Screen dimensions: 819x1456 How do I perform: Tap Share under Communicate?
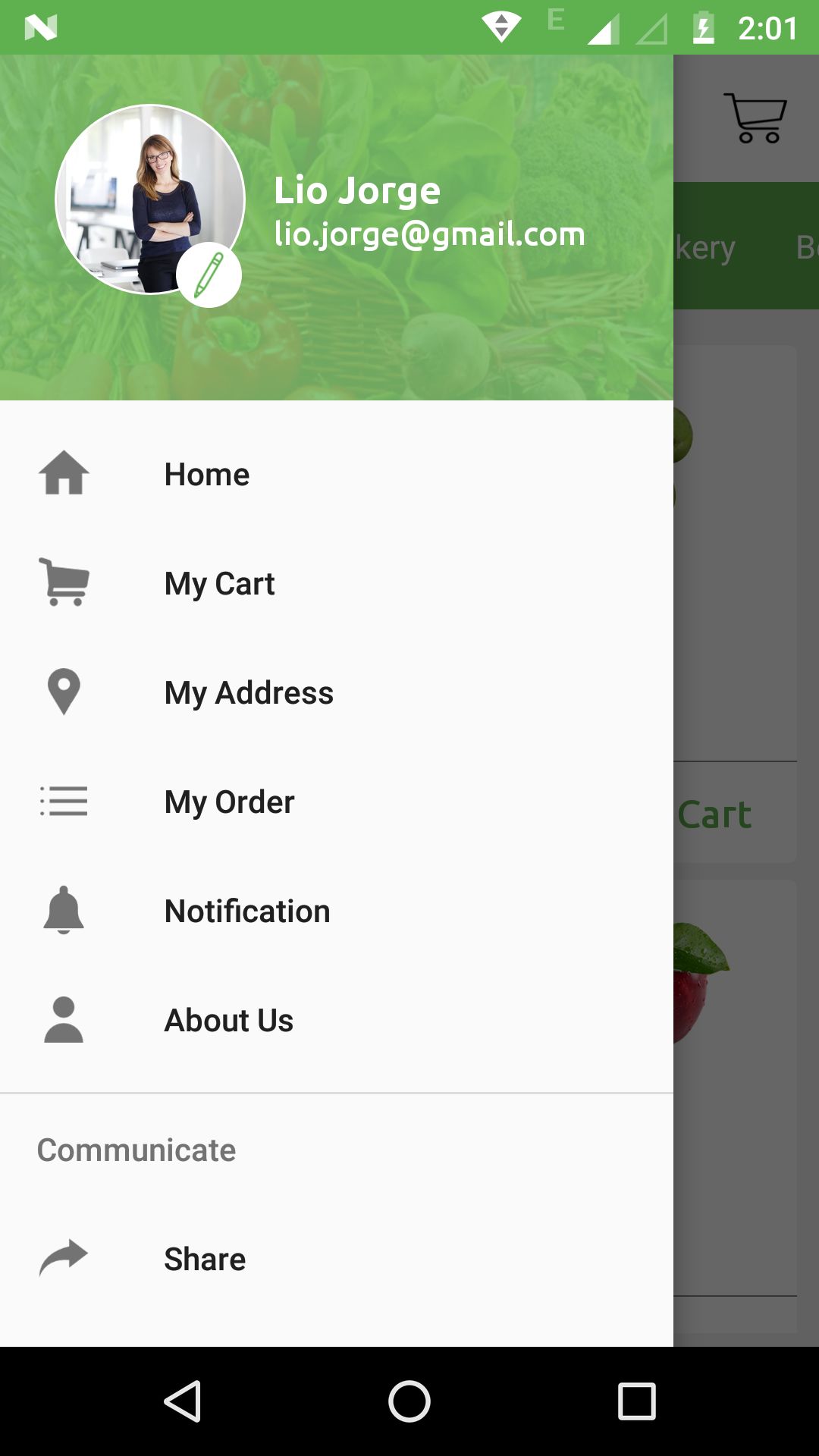(x=337, y=1259)
